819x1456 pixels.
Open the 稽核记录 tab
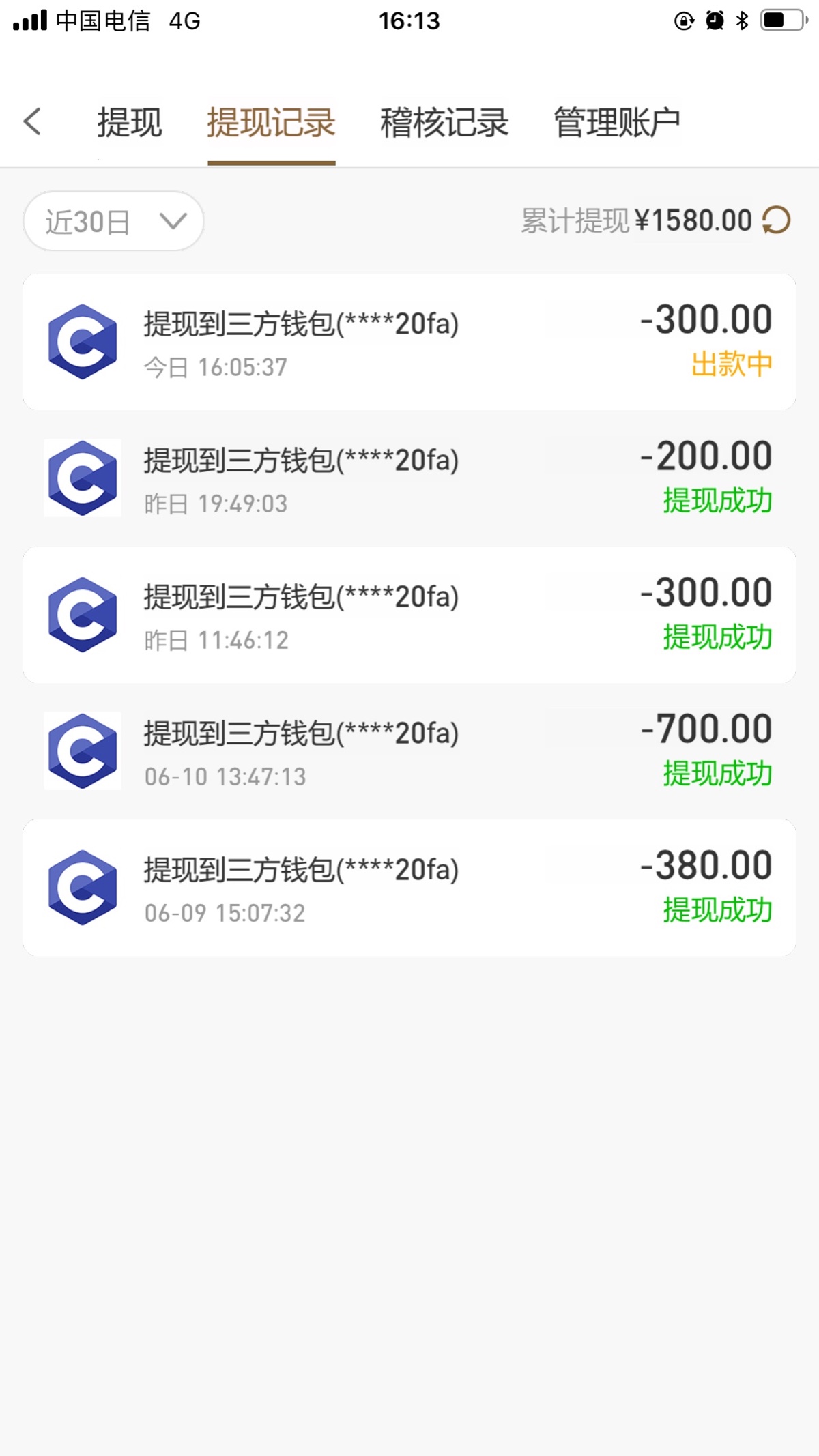coord(444,123)
